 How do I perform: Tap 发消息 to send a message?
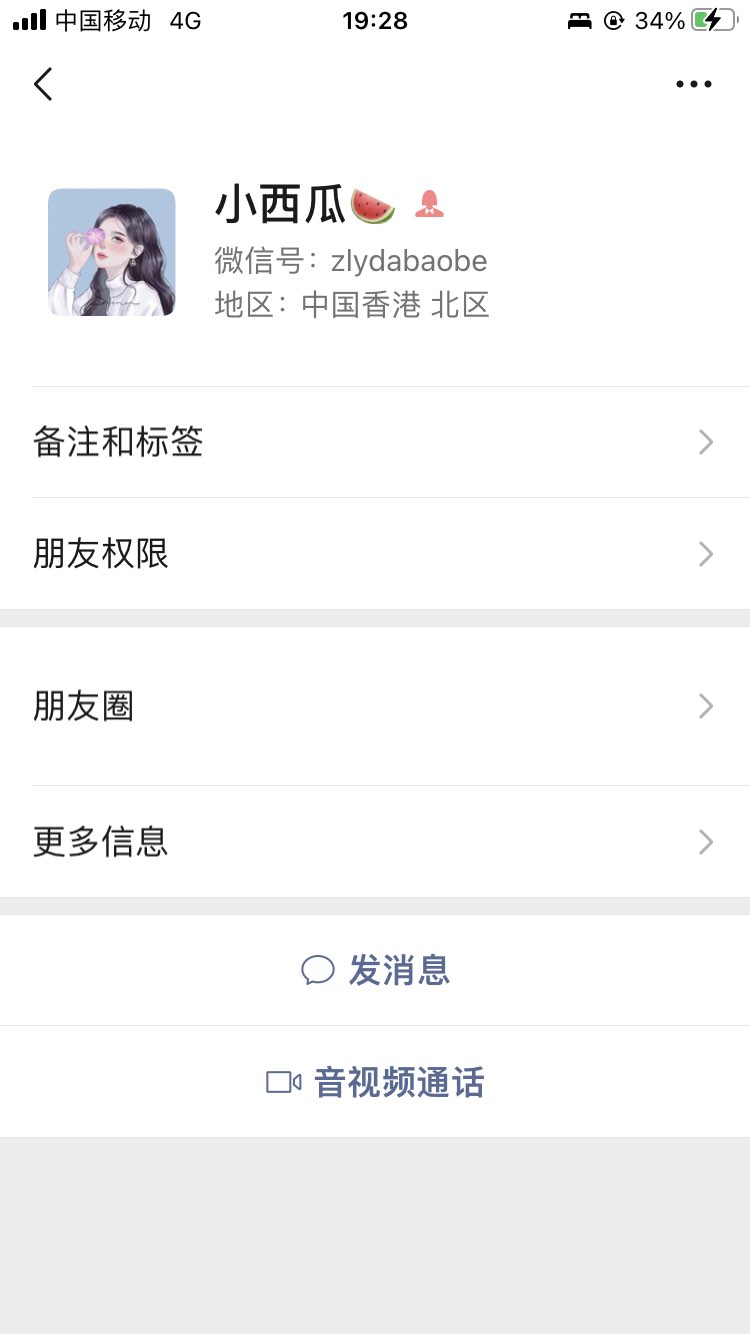pyautogui.click(x=376, y=970)
